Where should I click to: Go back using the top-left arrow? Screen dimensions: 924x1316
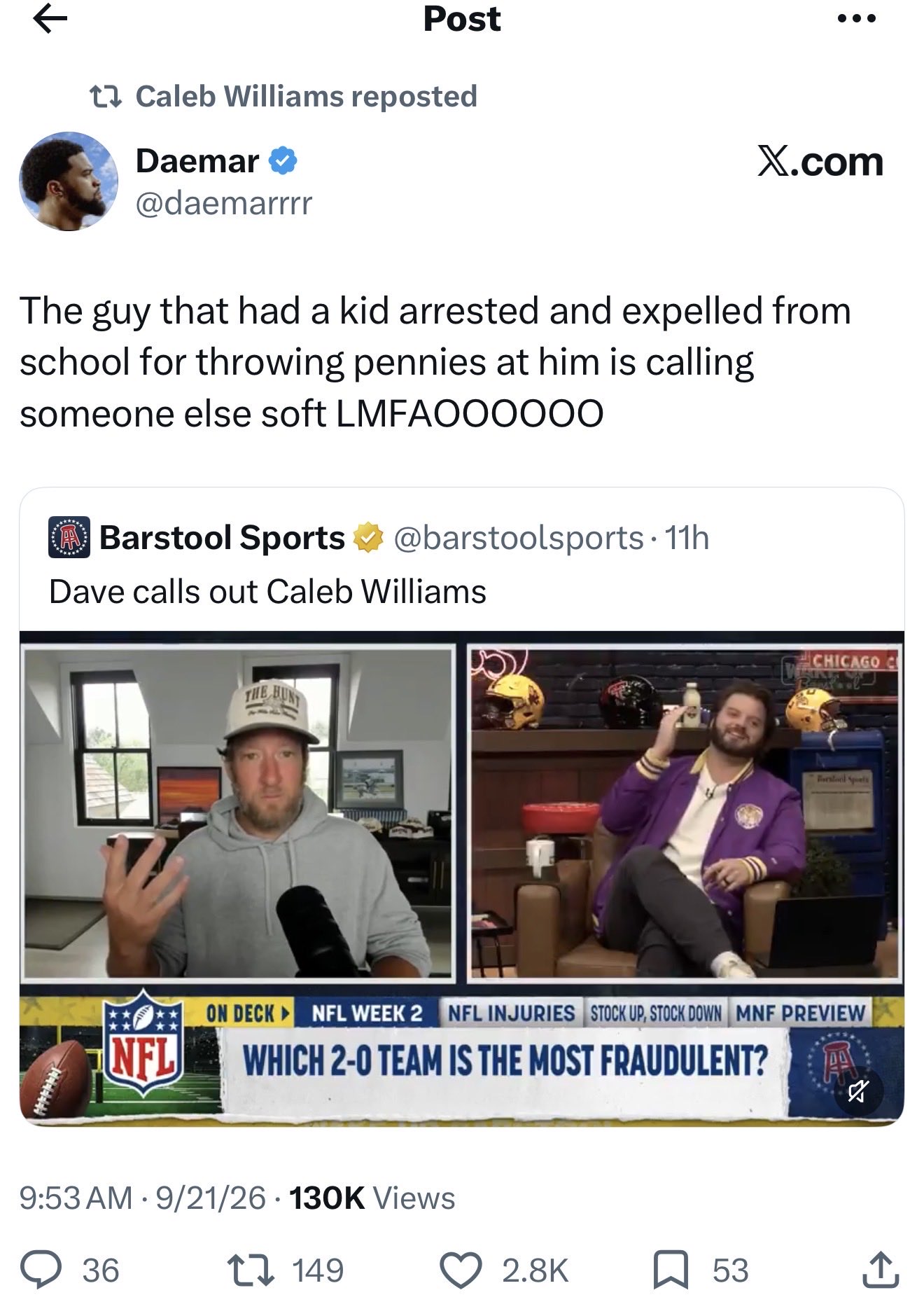(50, 19)
